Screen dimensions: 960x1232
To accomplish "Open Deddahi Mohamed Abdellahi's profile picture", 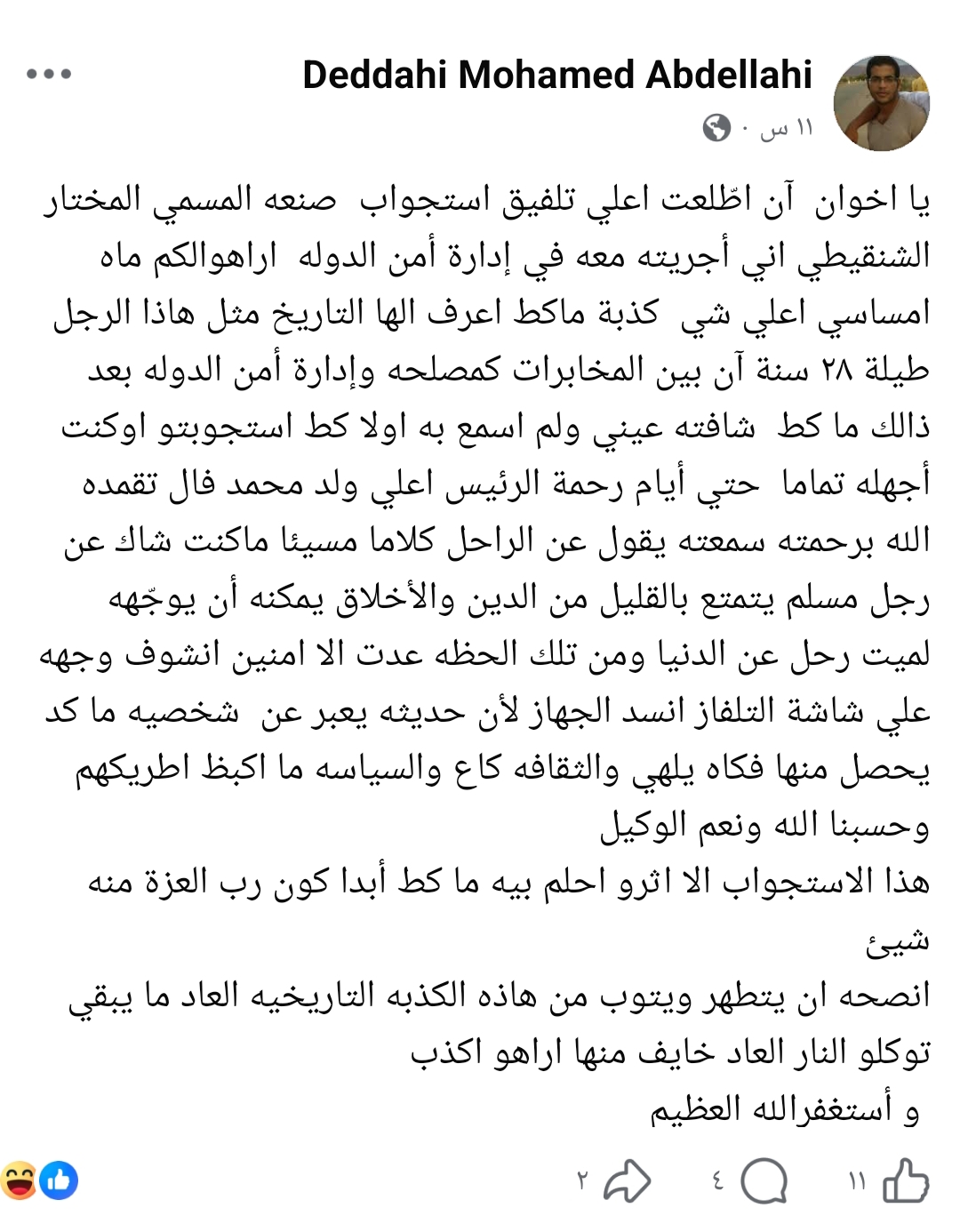I will pos(881,103).
